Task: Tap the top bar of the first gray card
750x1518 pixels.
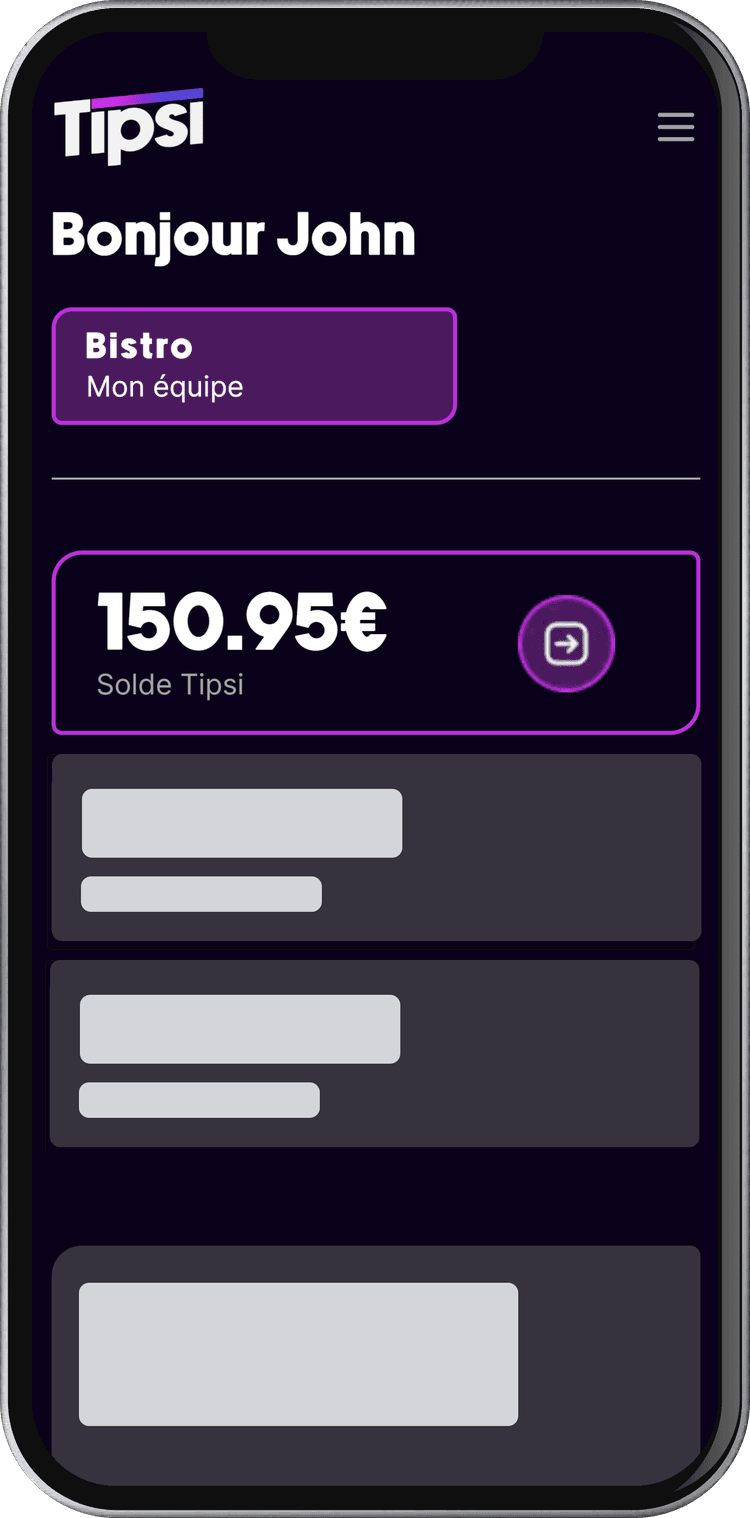Action: (x=240, y=822)
